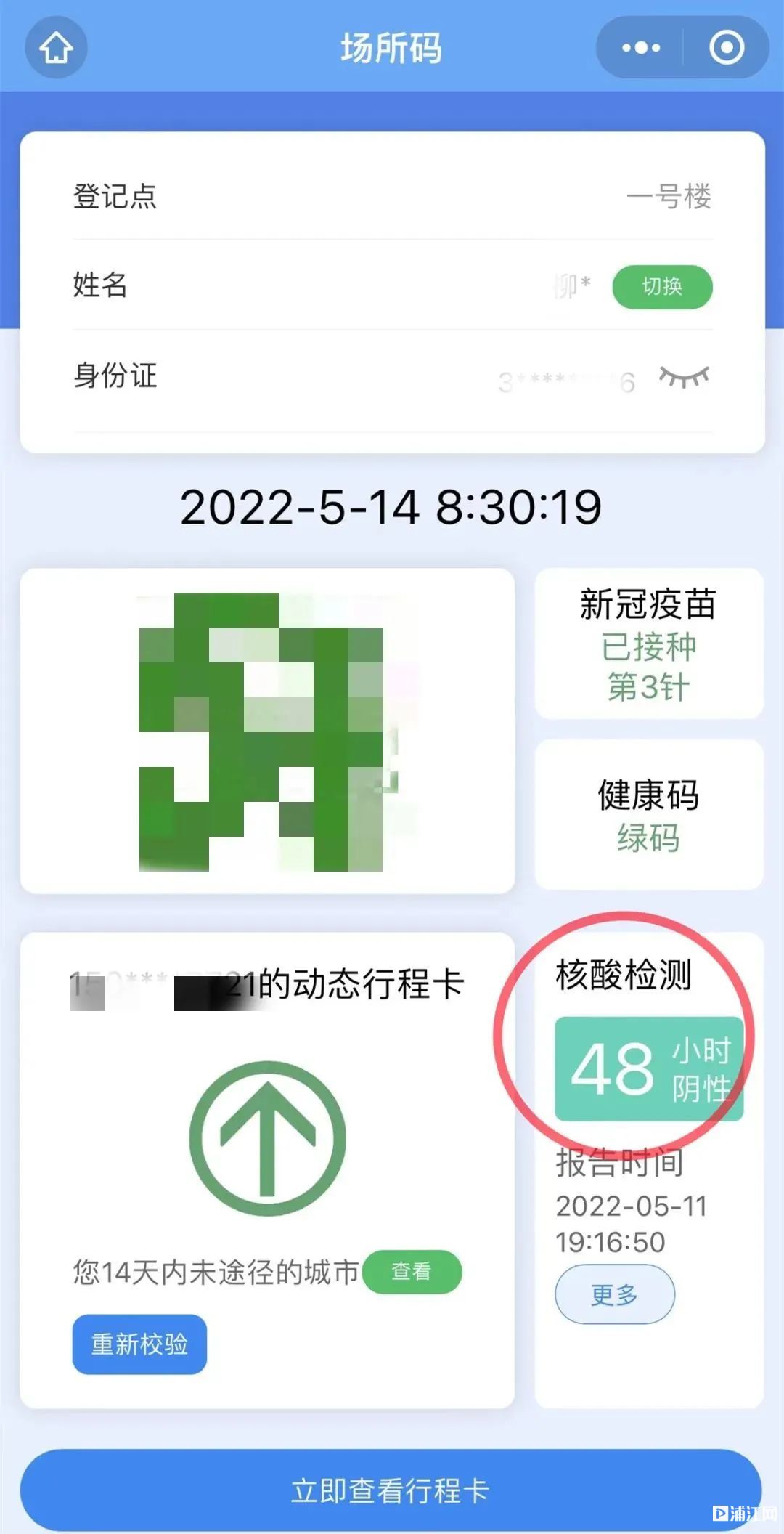Reveal the hidden ID number
Viewport: 784px width, 1534px height.
point(683,377)
